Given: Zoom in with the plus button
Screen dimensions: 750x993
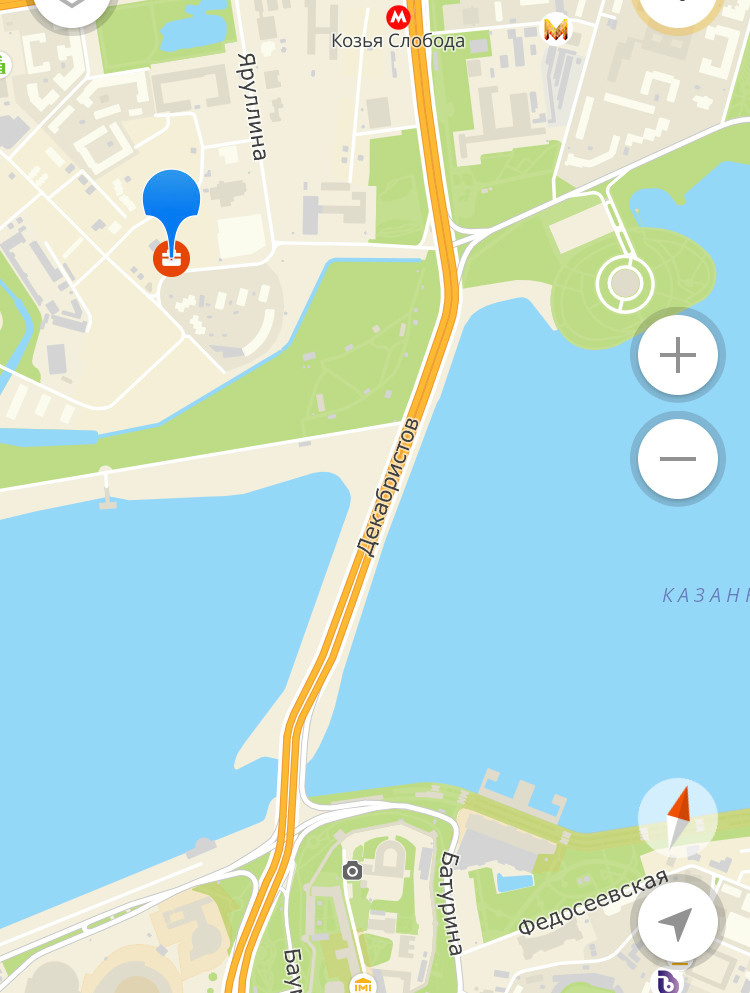Looking at the screenshot, I should point(678,355).
